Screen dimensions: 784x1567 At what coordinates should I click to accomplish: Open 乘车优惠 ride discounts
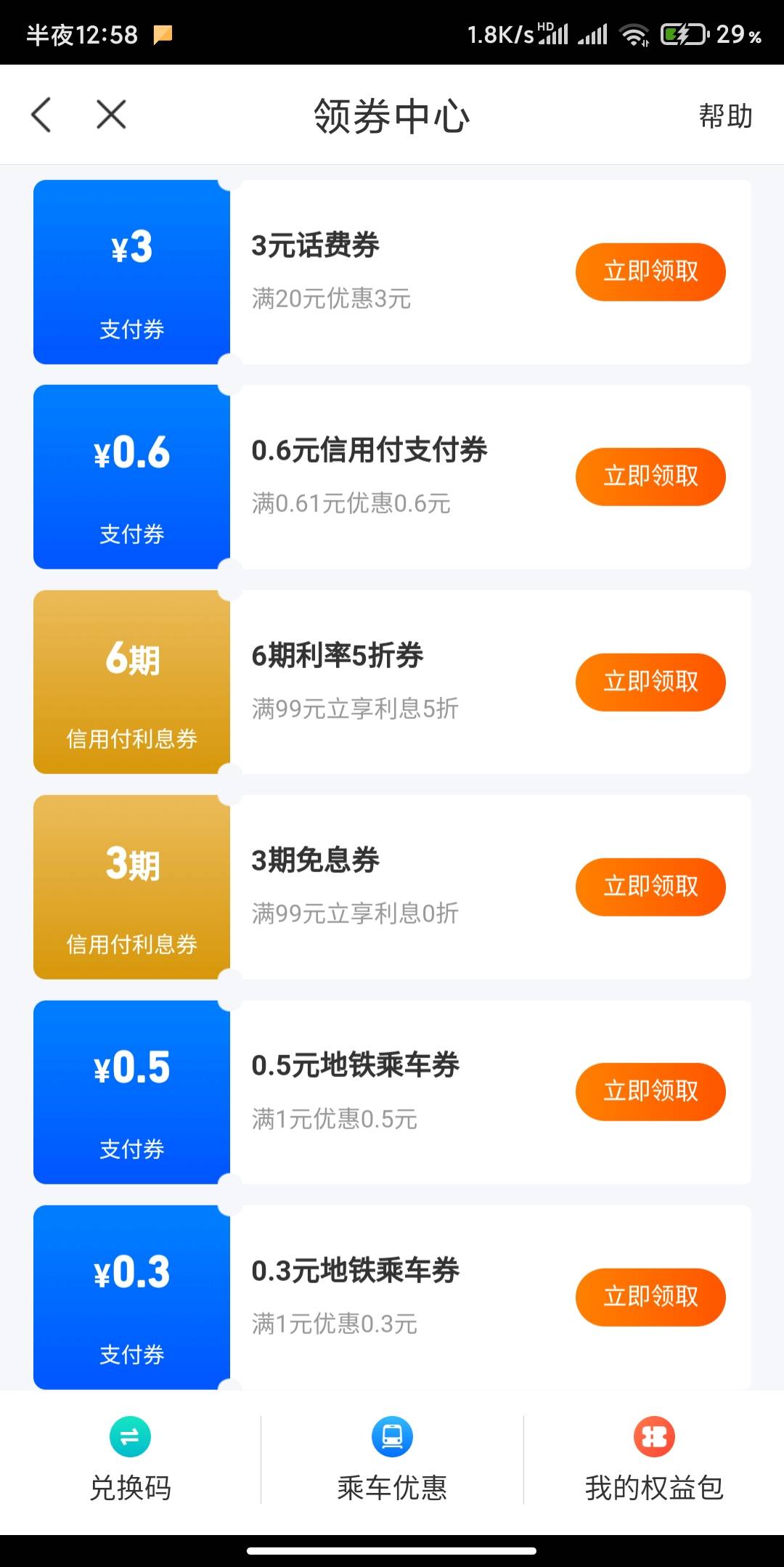[392, 1460]
